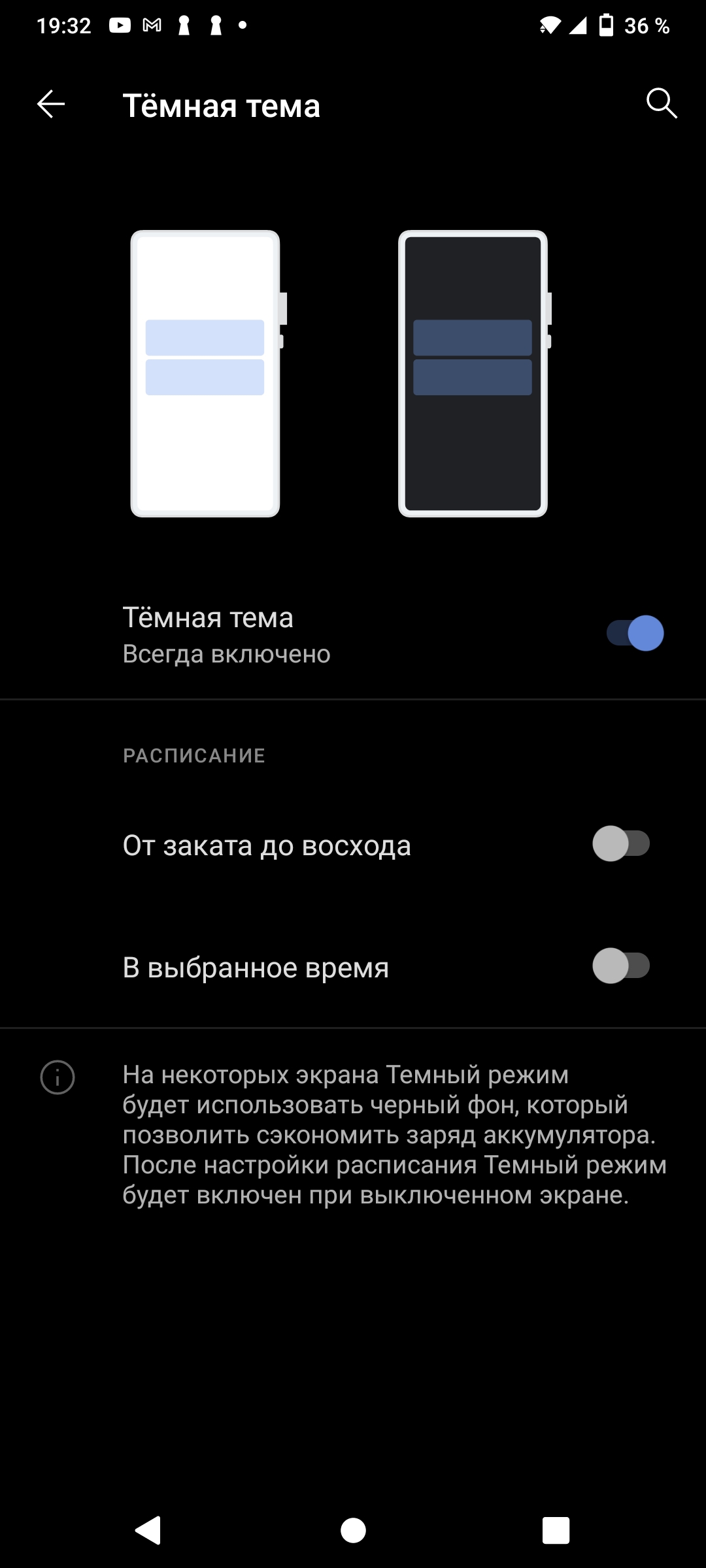Viewport: 706px width, 1568px height.
Task: Turn off the Тёмная тема switch
Action: click(x=635, y=633)
